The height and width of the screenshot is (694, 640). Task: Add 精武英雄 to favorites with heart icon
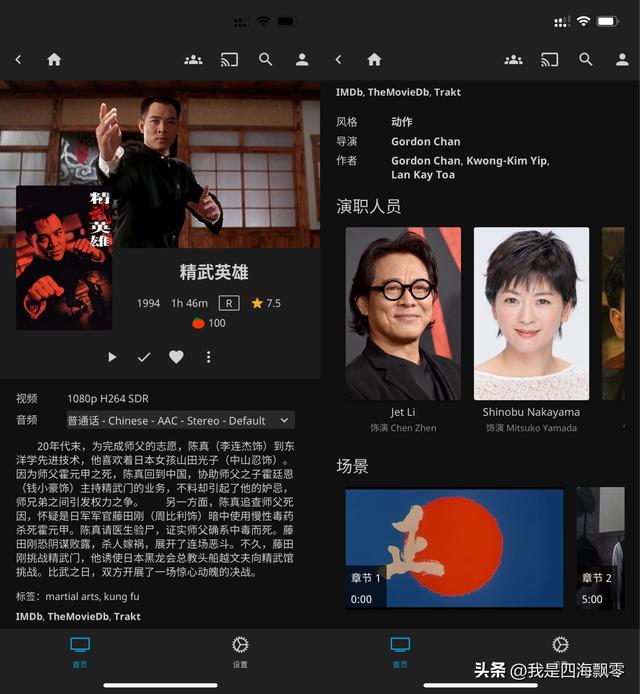(x=176, y=357)
